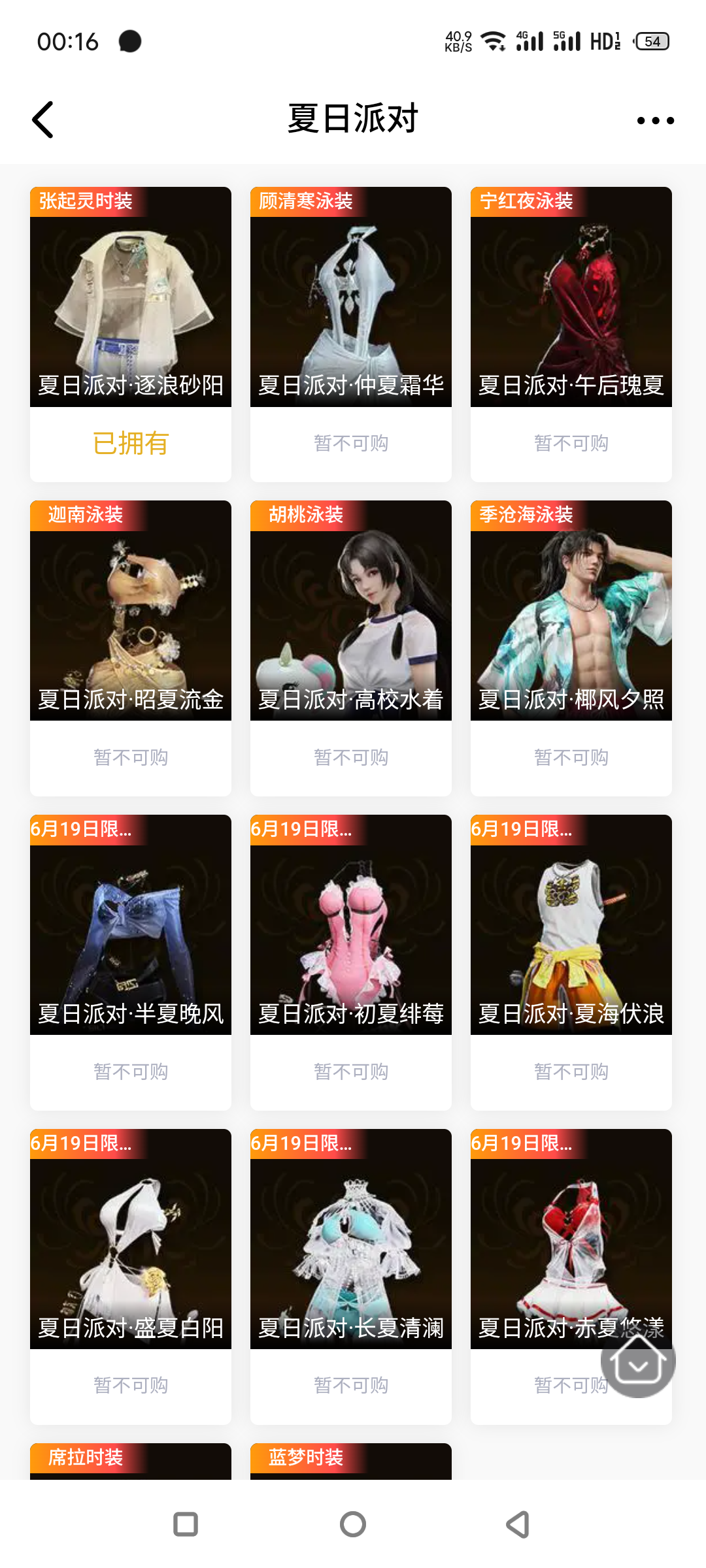Image resolution: width=706 pixels, height=1568 pixels.
Task: Tap the Wi-Fi icon in status bar
Action: (x=492, y=39)
